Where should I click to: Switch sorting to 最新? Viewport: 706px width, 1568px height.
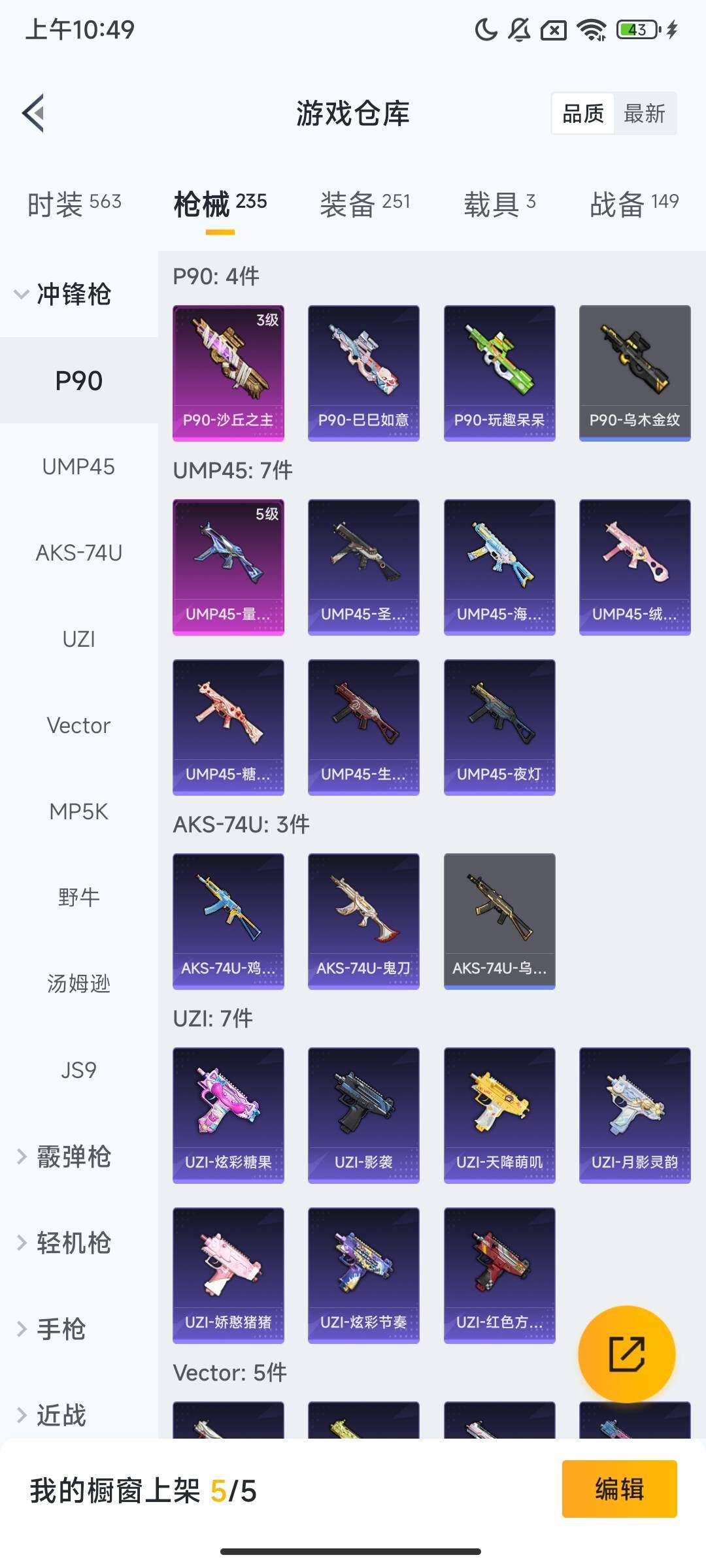(x=645, y=114)
